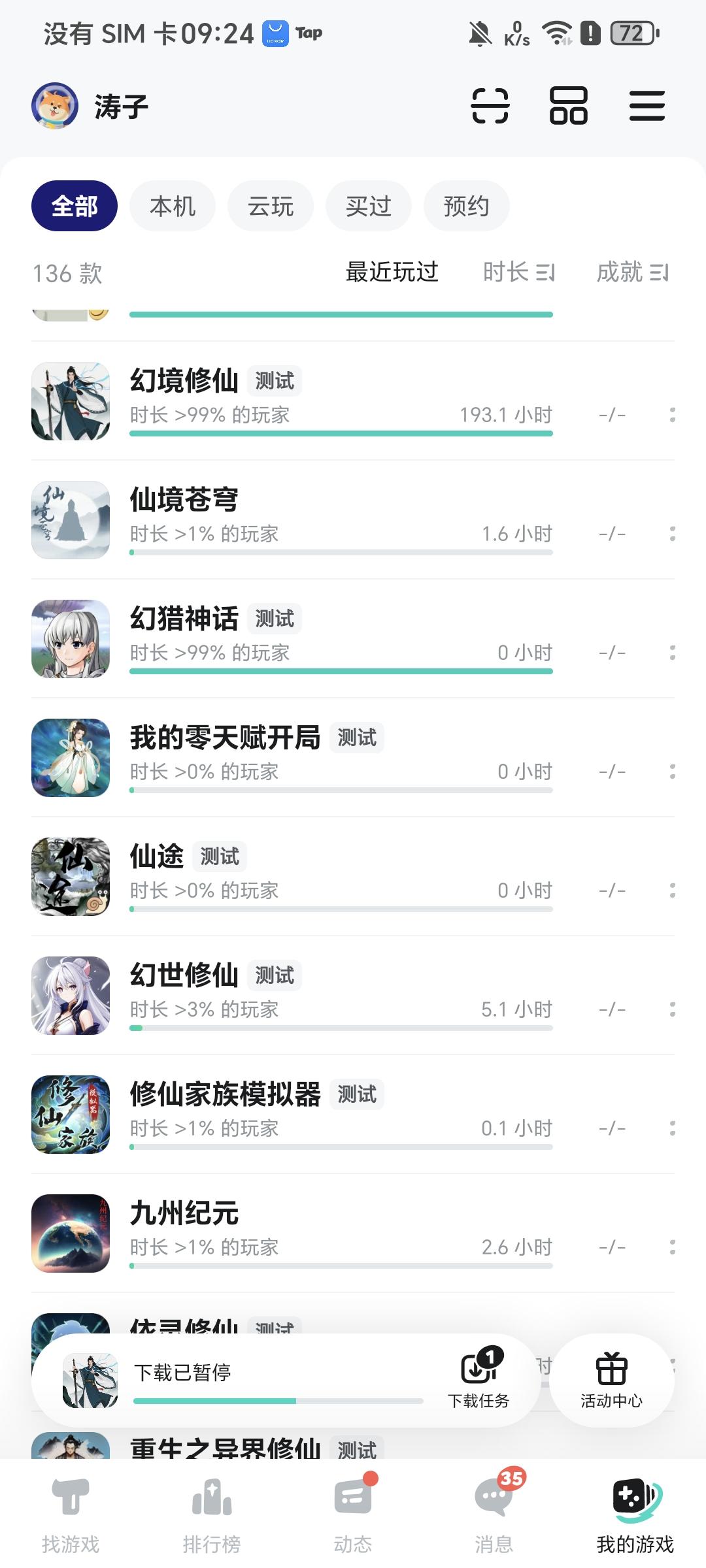Tap the 幻世修仙 game thumbnail
Image resolution: width=706 pixels, height=1568 pixels.
pyautogui.click(x=71, y=996)
